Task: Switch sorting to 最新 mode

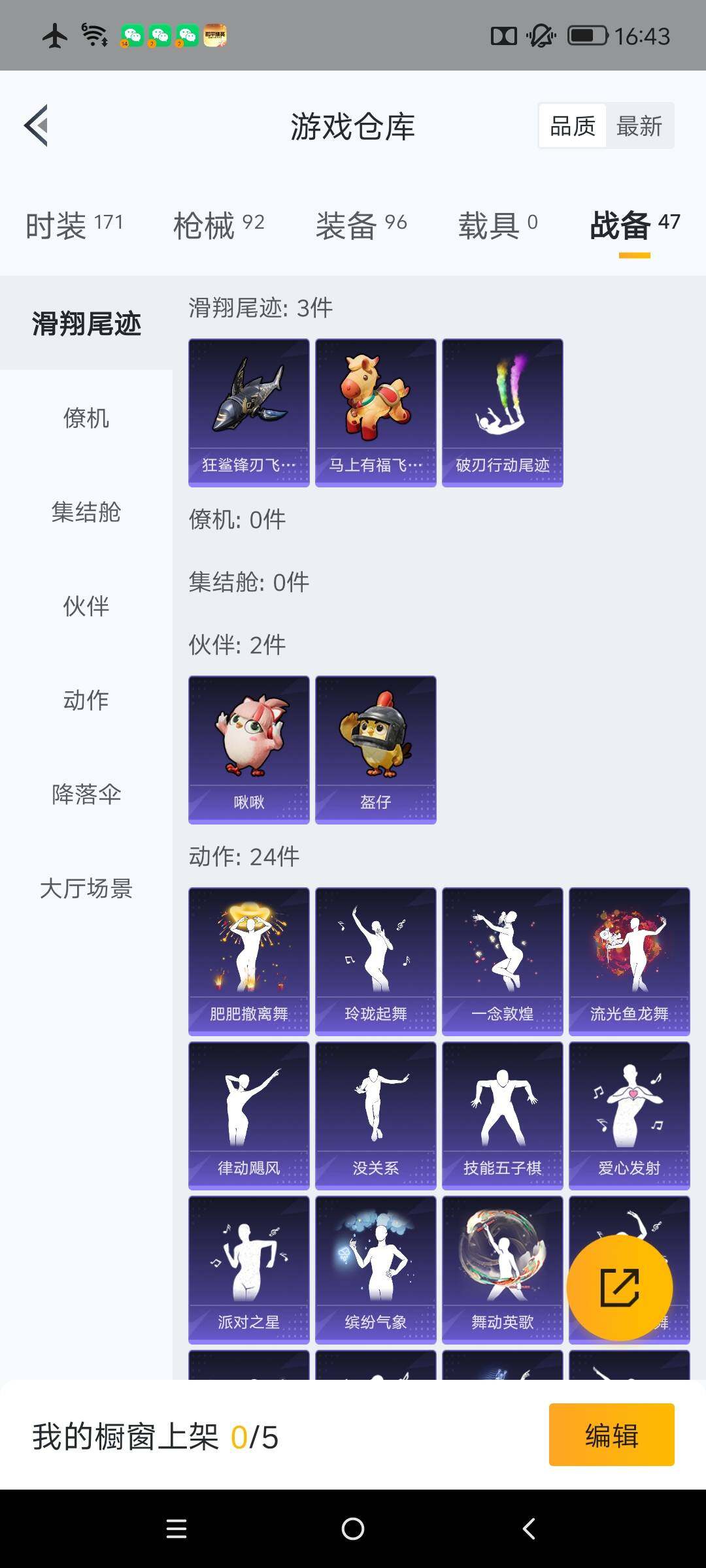Action: coord(639,125)
